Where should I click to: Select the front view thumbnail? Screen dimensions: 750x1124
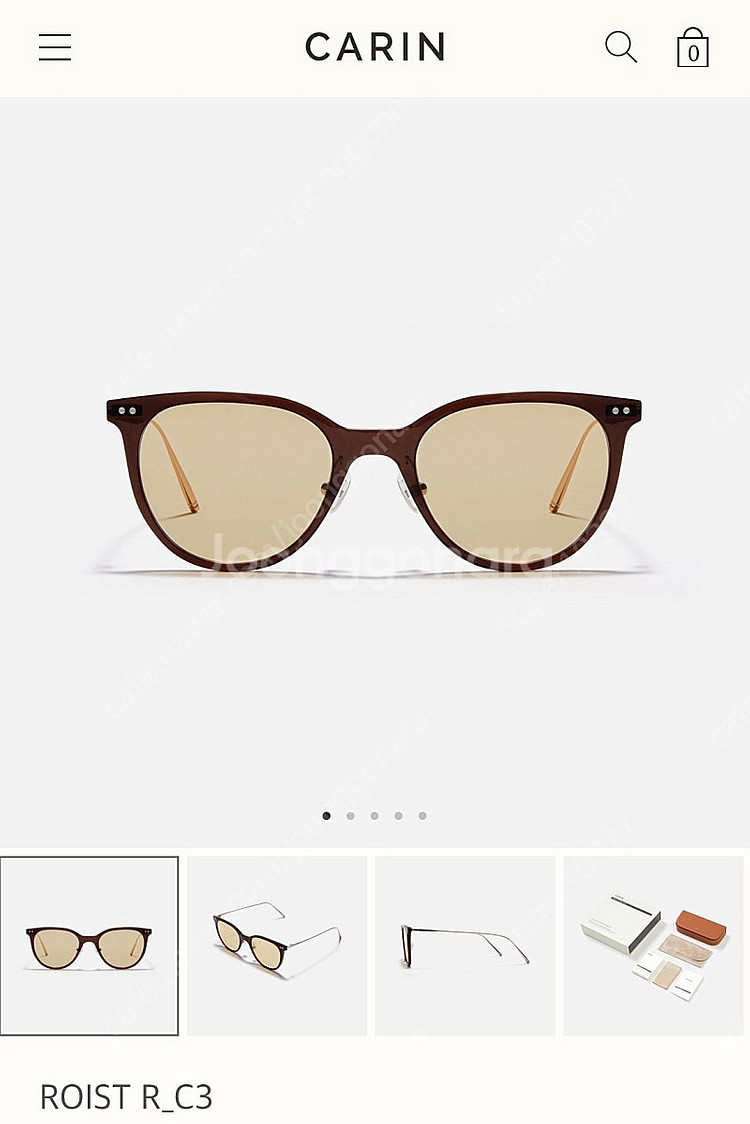click(90, 945)
